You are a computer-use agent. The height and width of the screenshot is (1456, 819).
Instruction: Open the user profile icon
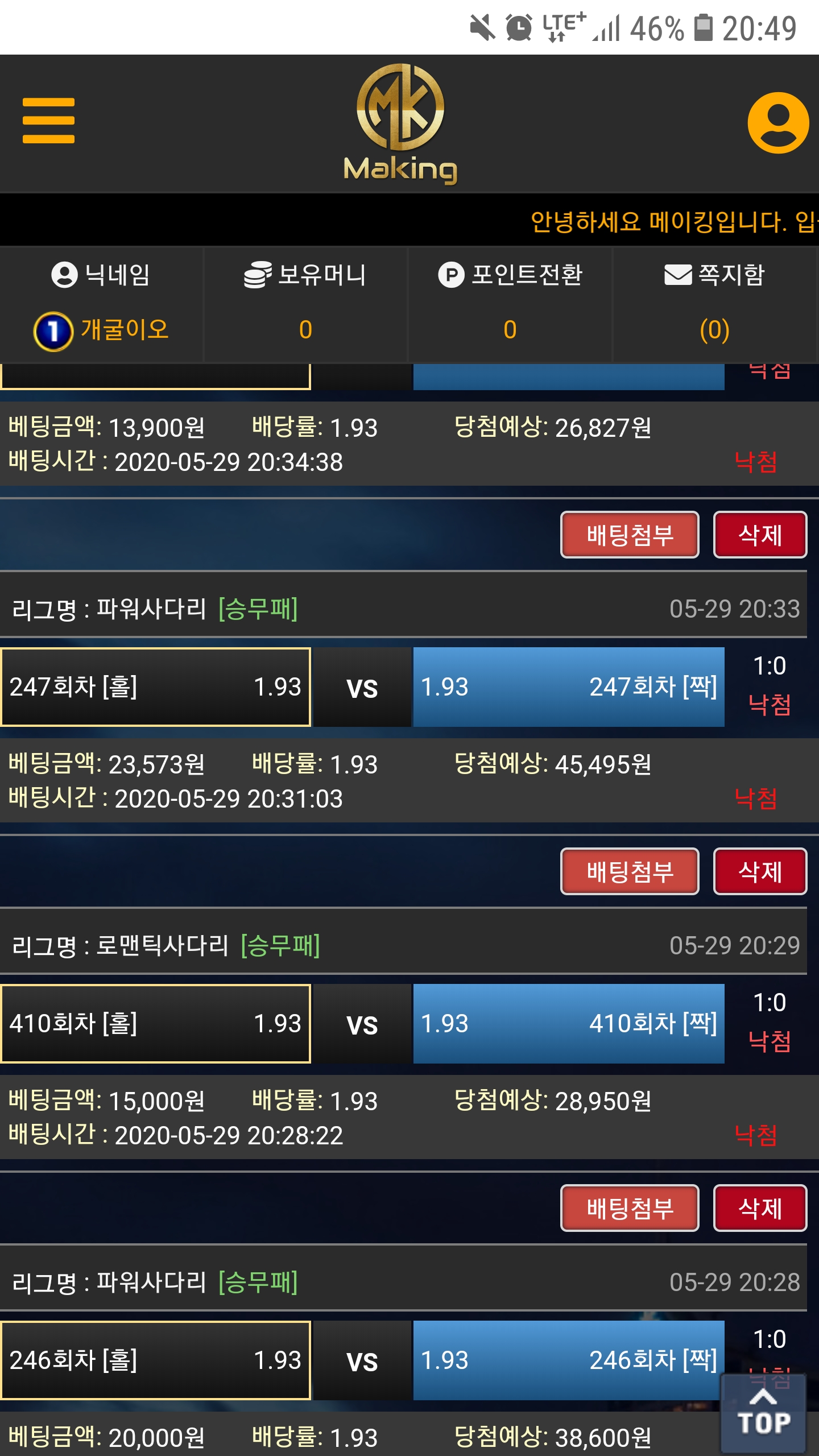point(777,123)
